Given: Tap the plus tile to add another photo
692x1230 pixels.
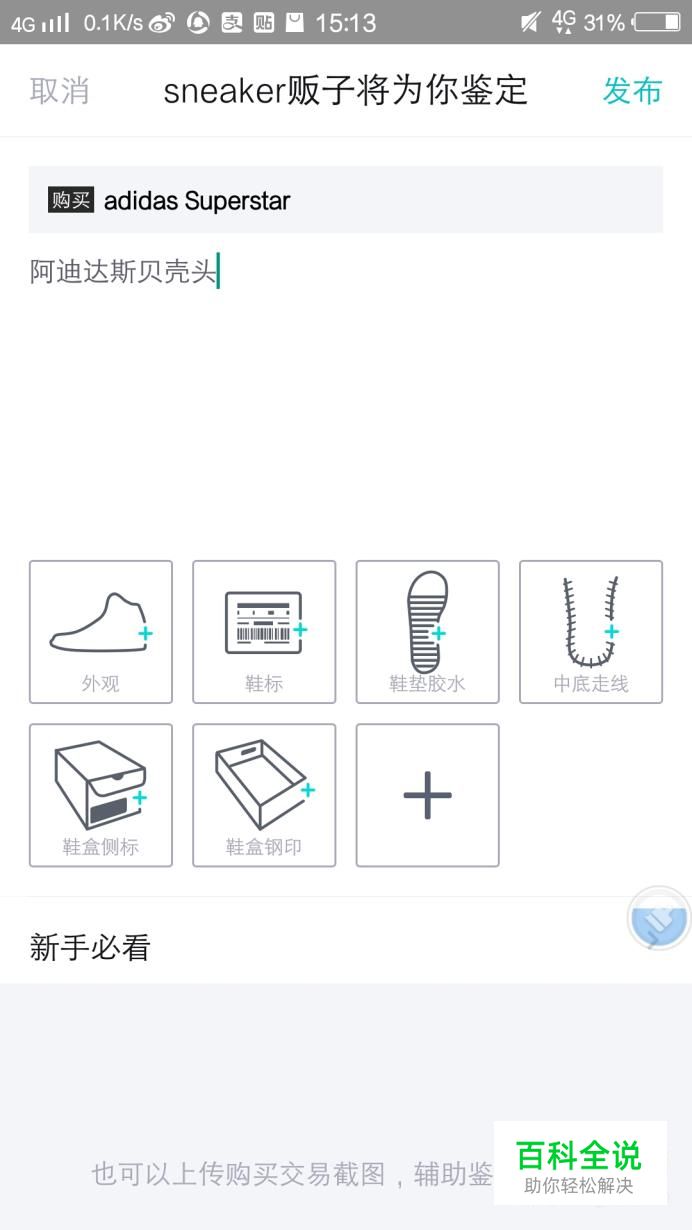Looking at the screenshot, I should click(428, 795).
